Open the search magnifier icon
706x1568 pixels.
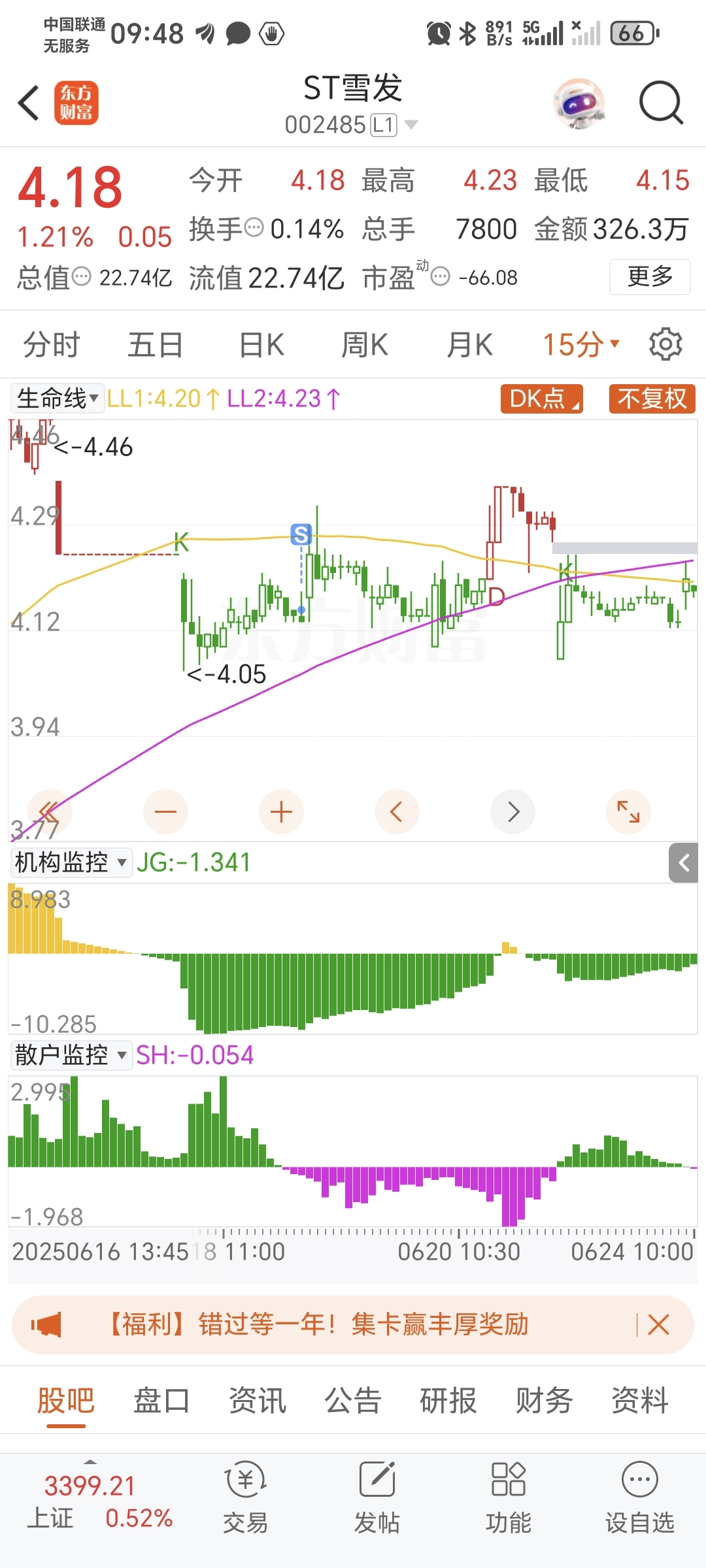coord(661,103)
